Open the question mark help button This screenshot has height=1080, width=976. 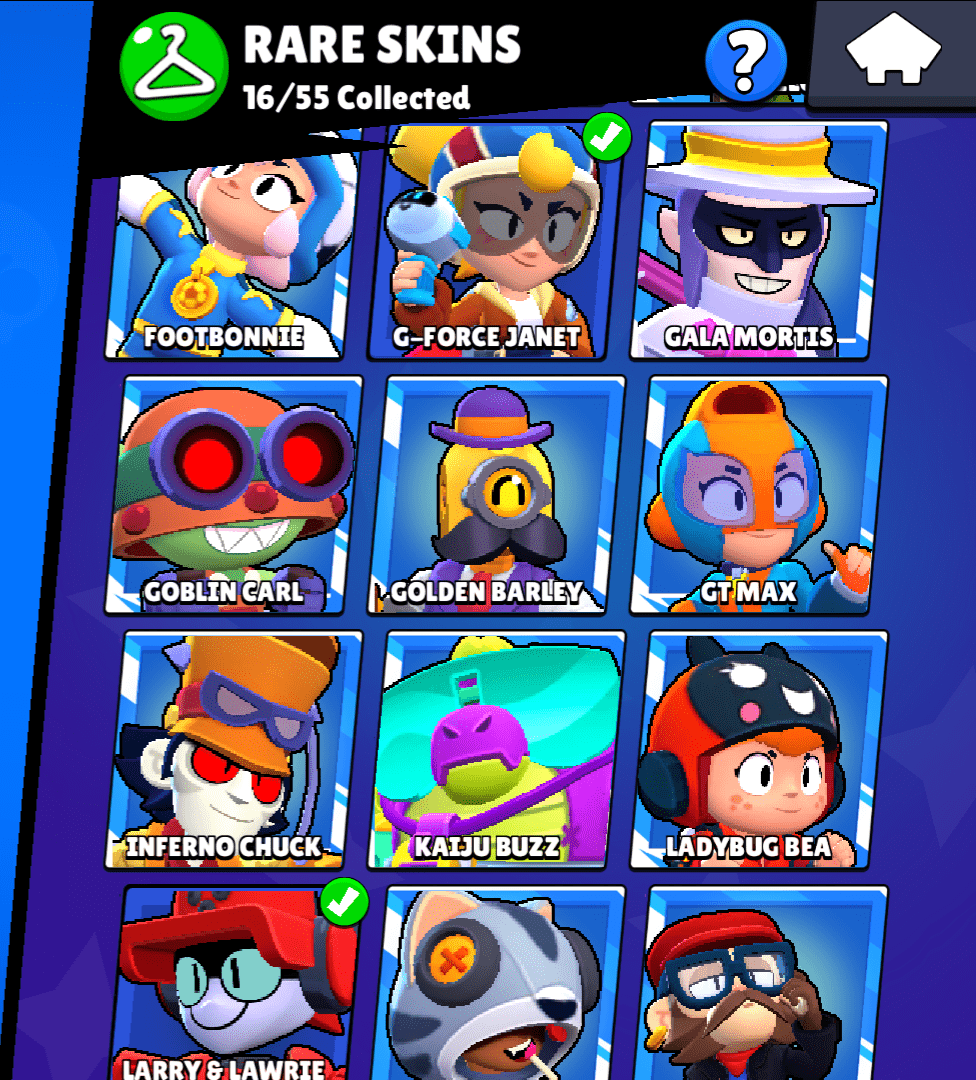[745, 62]
